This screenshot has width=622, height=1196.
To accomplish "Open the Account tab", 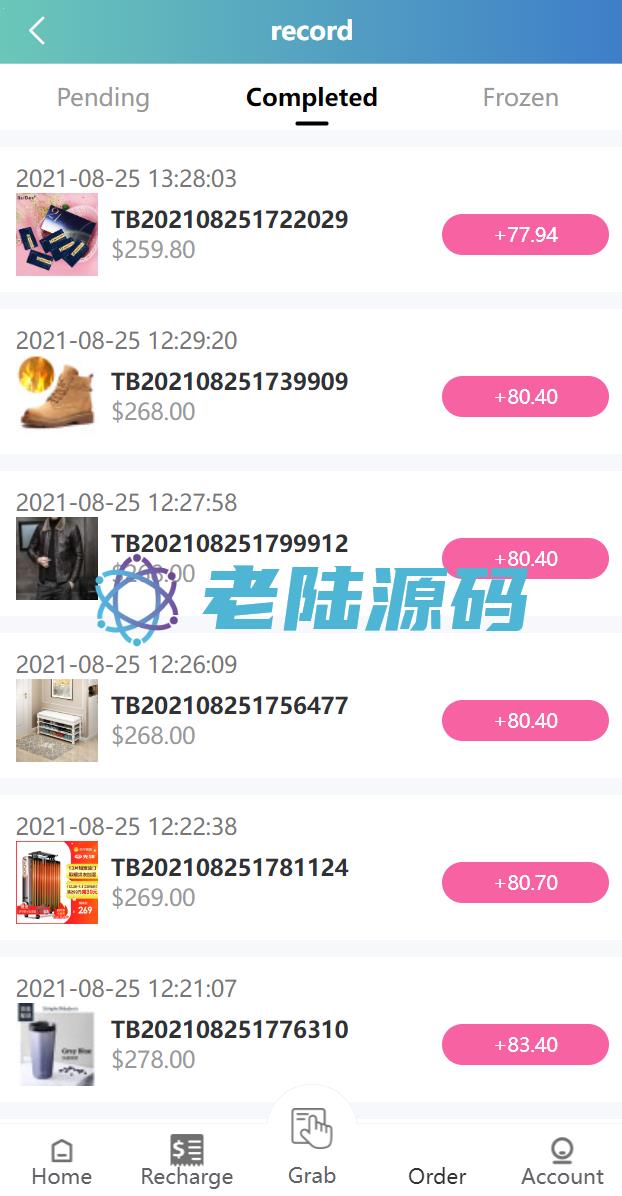I will point(562,1162).
